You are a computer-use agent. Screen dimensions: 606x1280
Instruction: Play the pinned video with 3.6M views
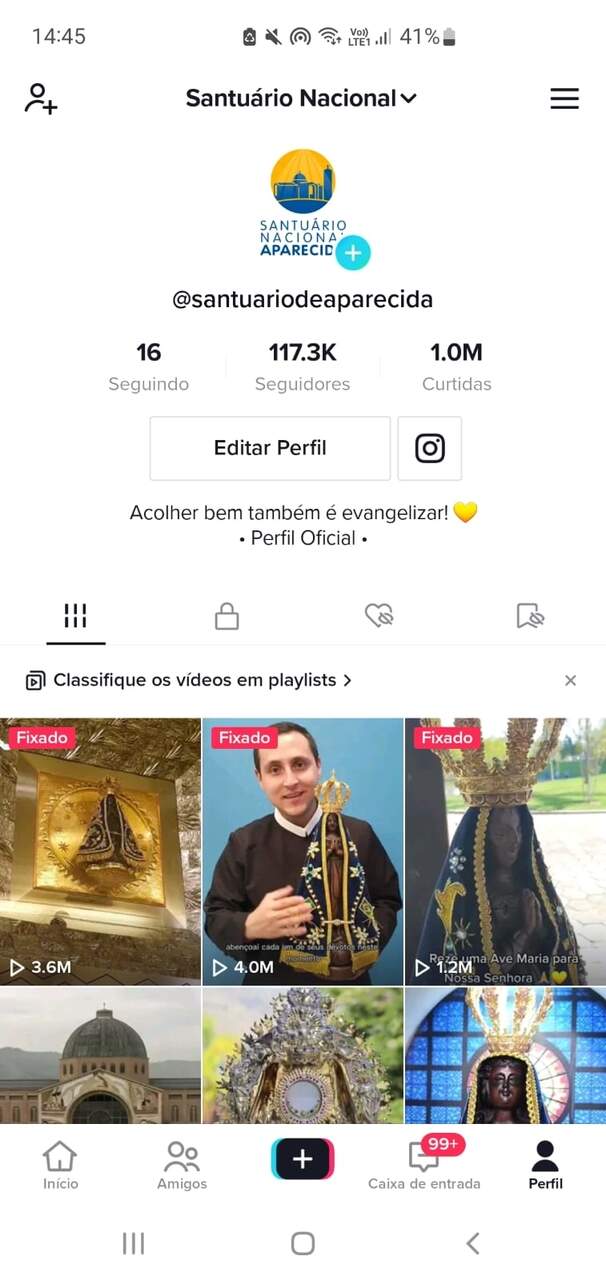(x=100, y=850)
